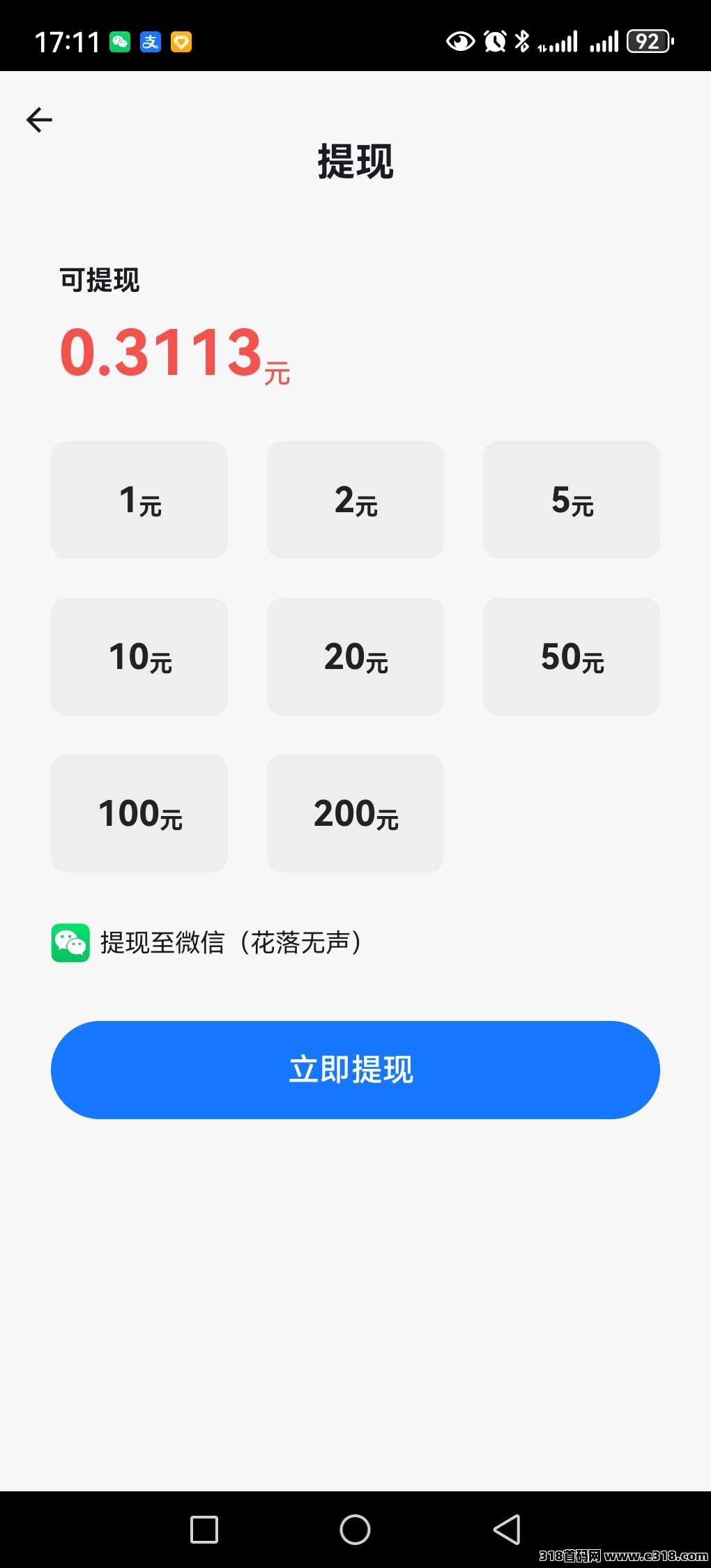Select the 1元 withdrawal amount
711x1568 pixels.
tap(139, 500)
